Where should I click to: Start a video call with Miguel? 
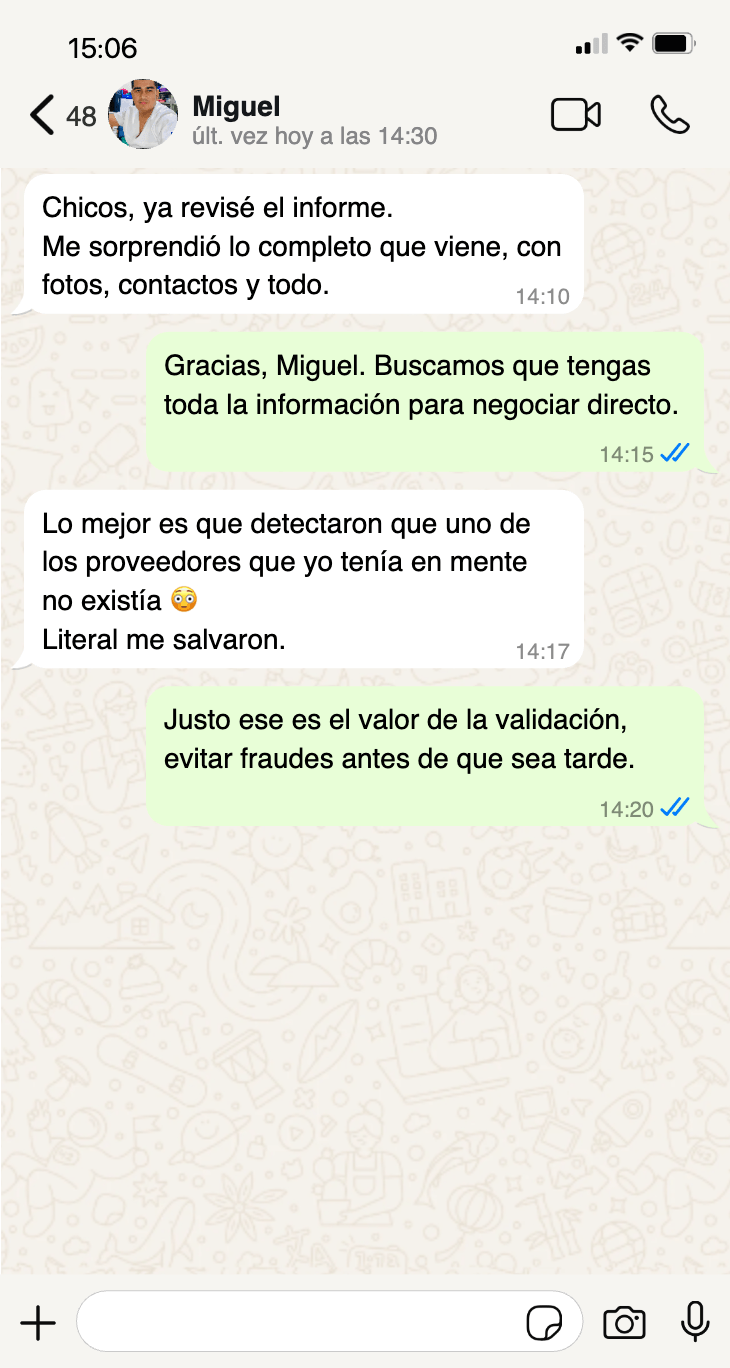[x=576, y=115]
